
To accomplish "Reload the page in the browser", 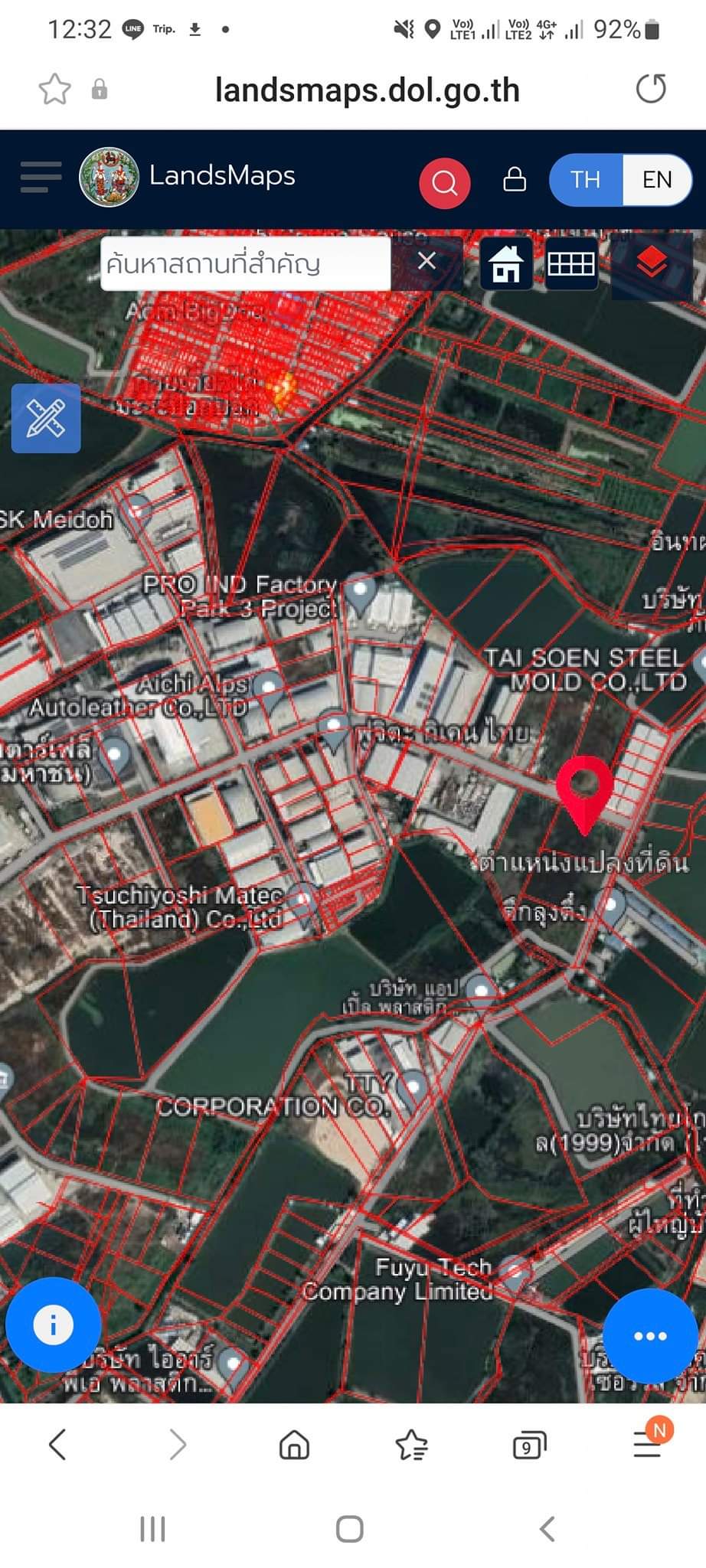I will click(652, 89).
